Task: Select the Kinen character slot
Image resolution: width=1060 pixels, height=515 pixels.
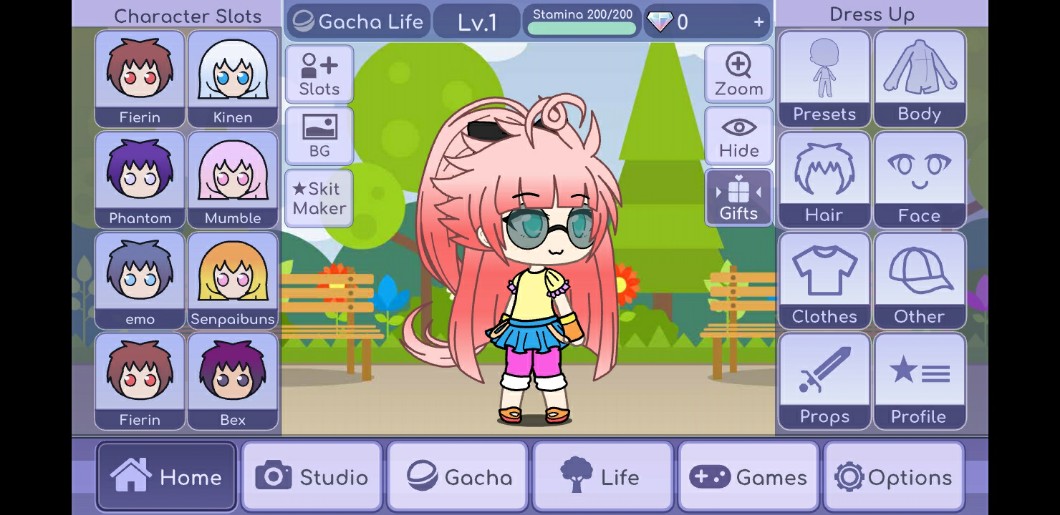Action: click(x=232, y=79)
